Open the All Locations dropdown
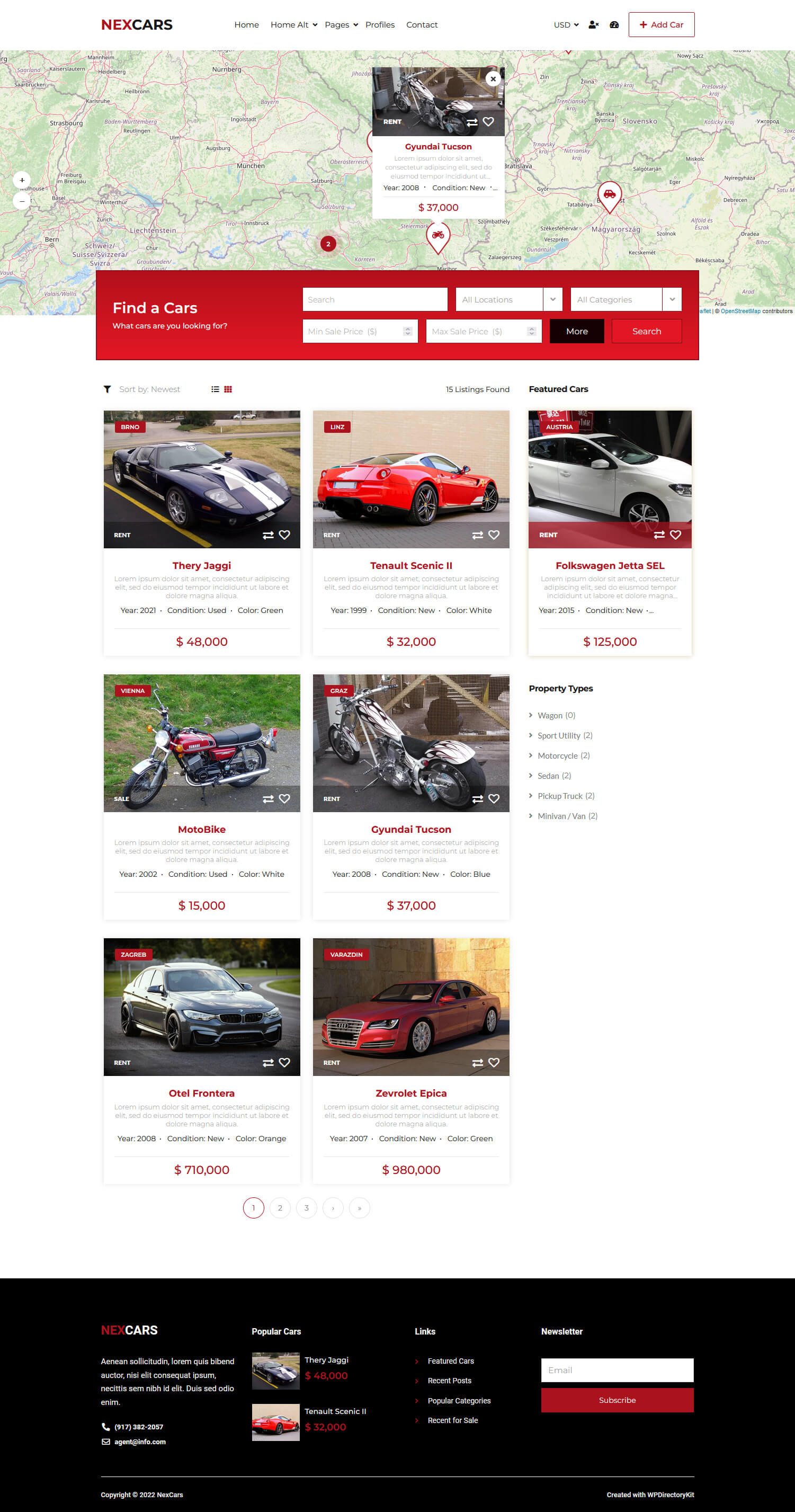 pos(508,299)
